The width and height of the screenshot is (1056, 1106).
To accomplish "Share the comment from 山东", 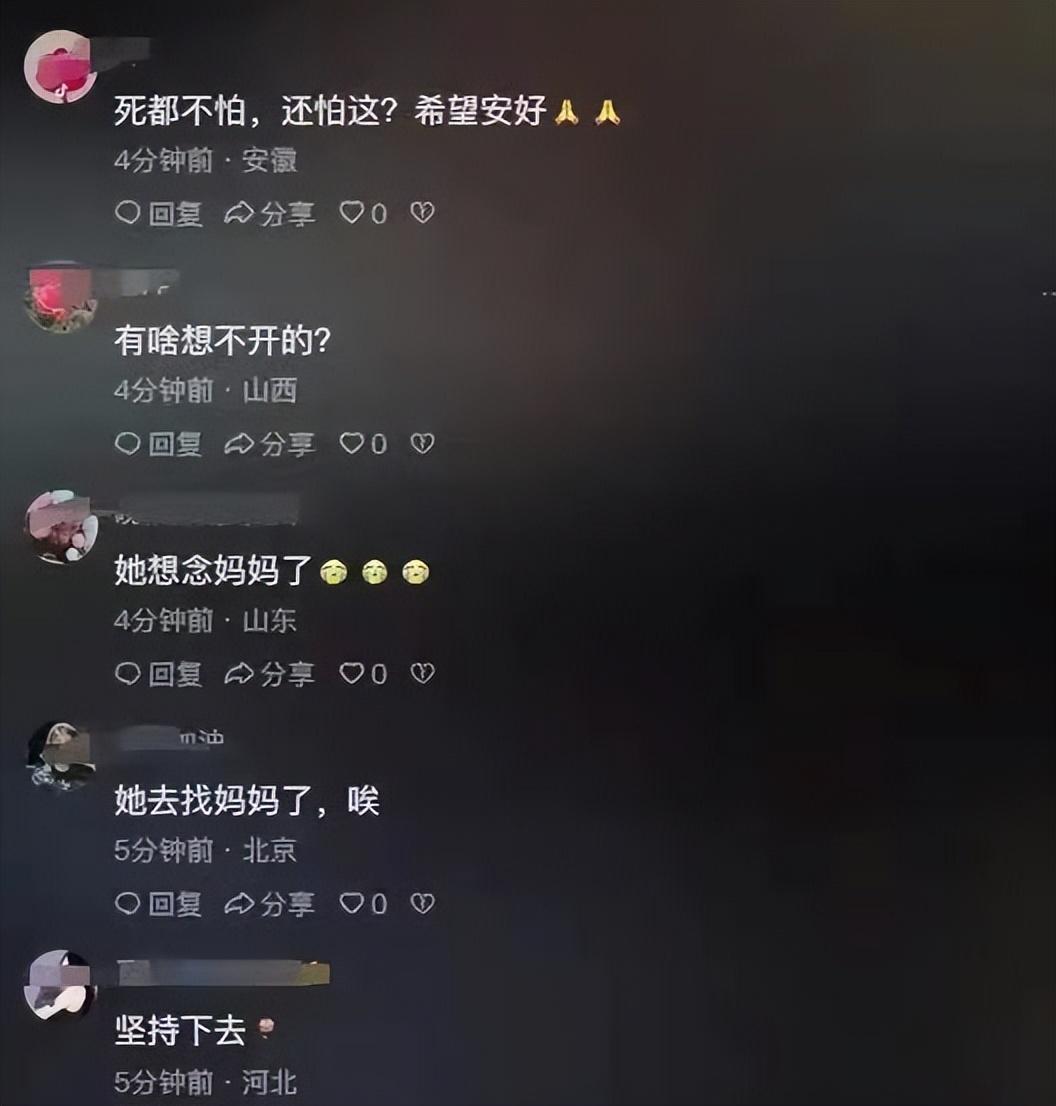I will tap(269, 673).
